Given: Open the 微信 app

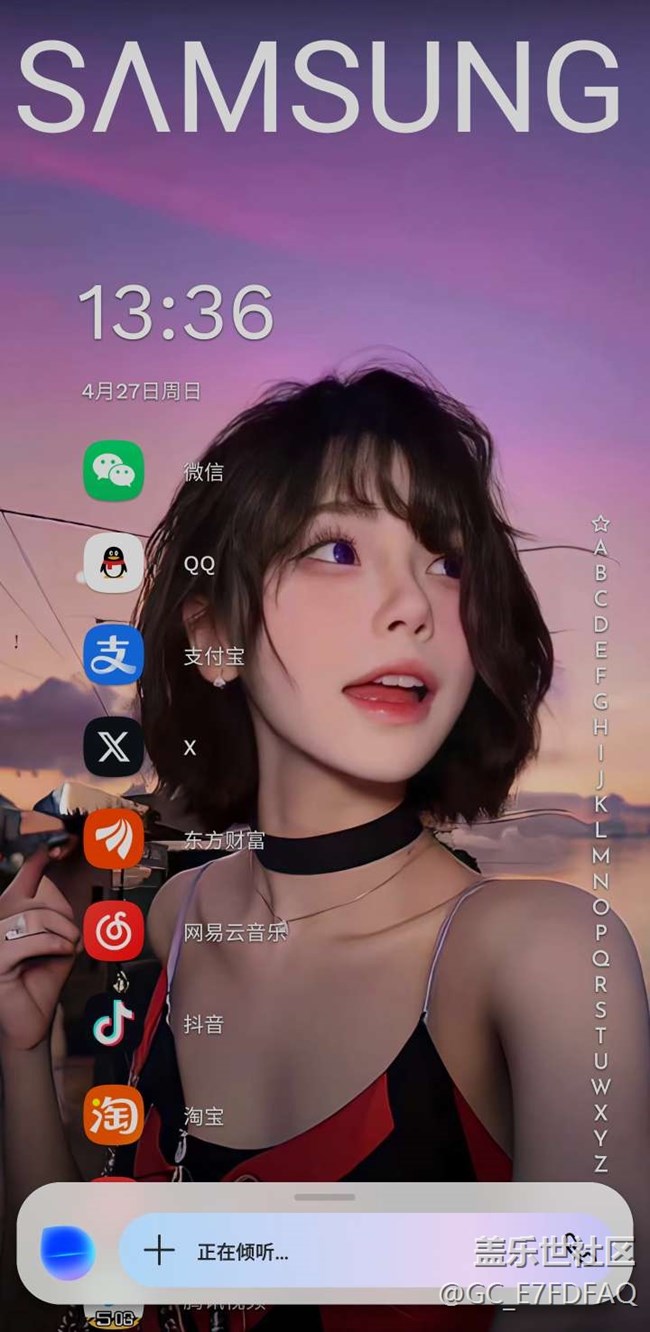Looking at the screenshot, I should tap(113, 471).
